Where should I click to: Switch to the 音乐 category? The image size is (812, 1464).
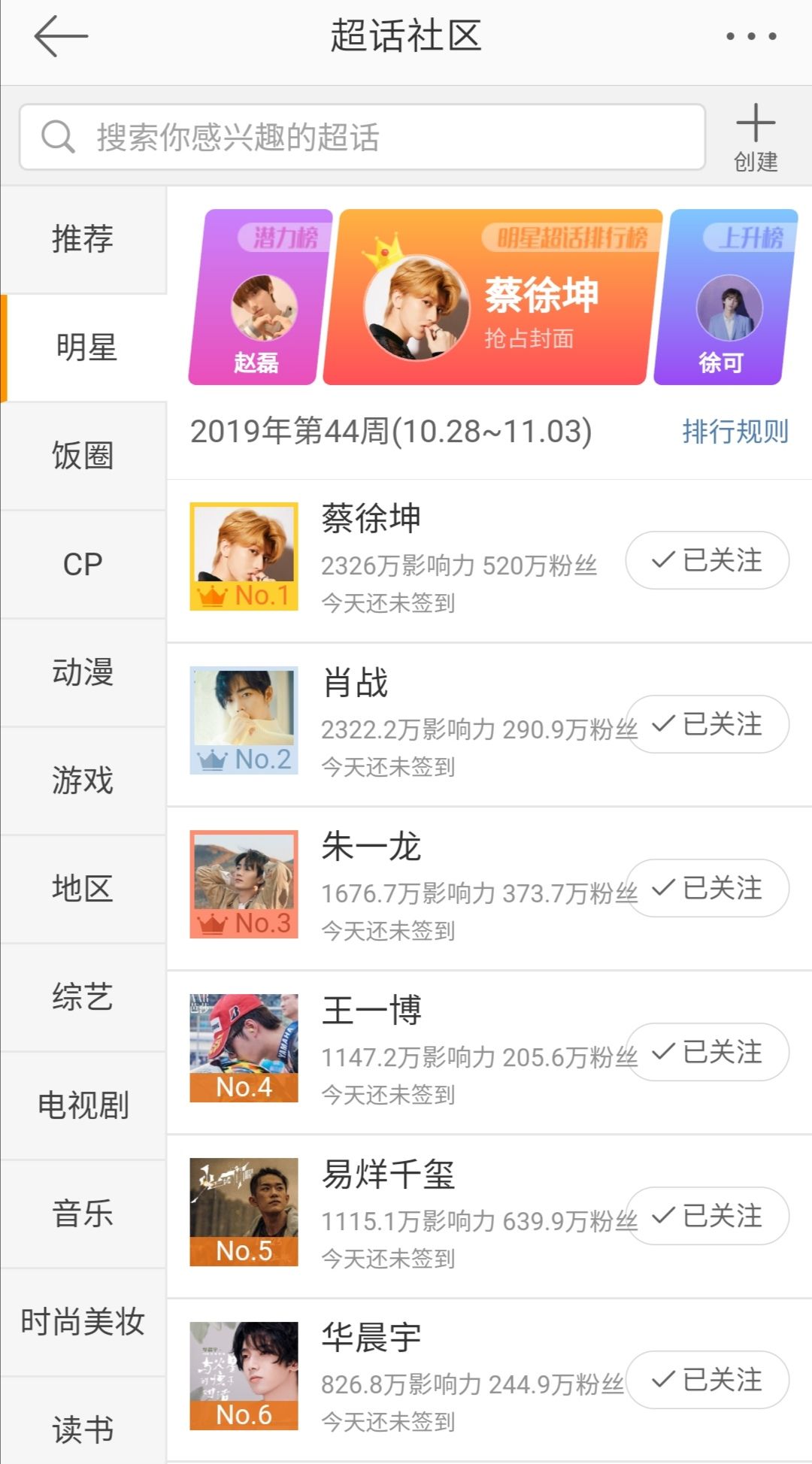[83, 1214]
